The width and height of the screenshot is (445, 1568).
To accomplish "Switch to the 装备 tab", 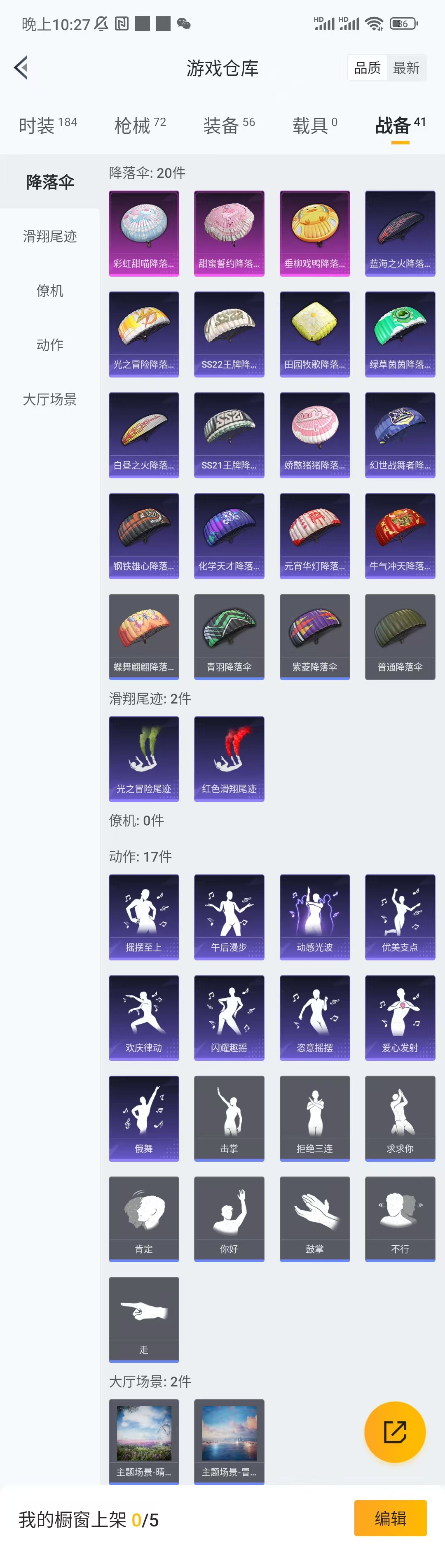I will (x=229, y=126).
